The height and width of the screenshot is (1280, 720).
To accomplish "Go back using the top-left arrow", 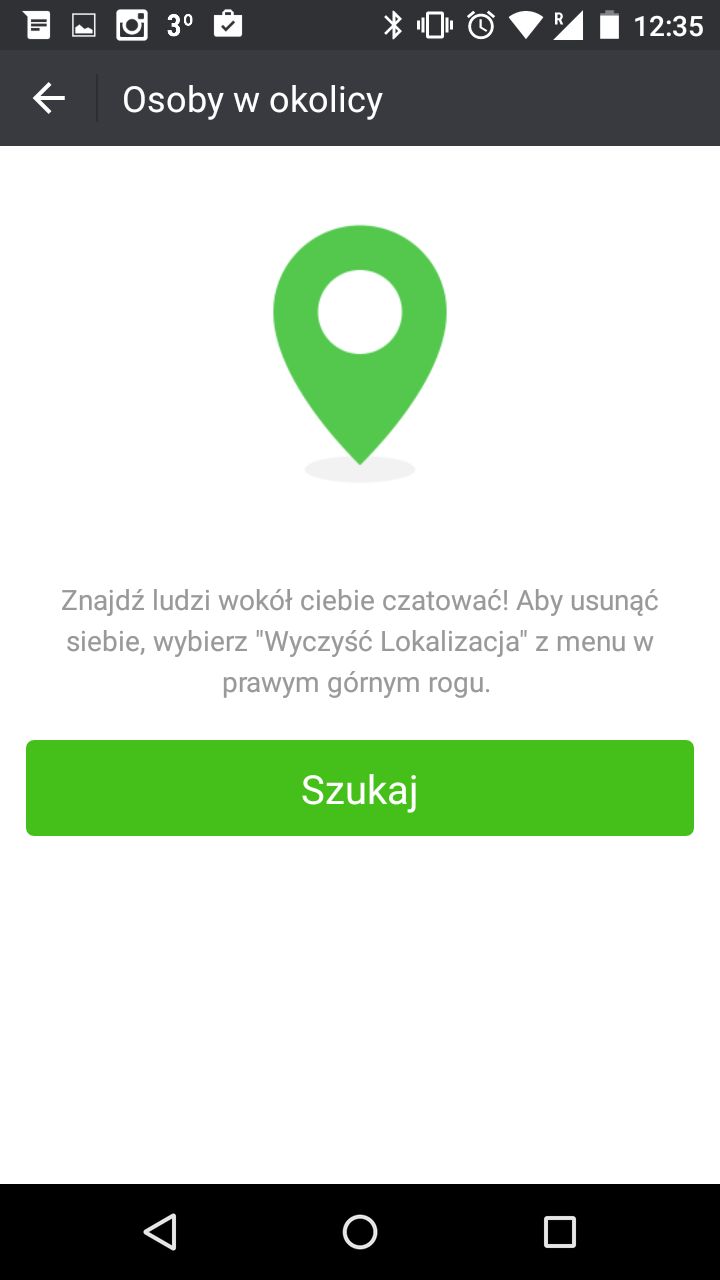I will click(x=48, y=98).
